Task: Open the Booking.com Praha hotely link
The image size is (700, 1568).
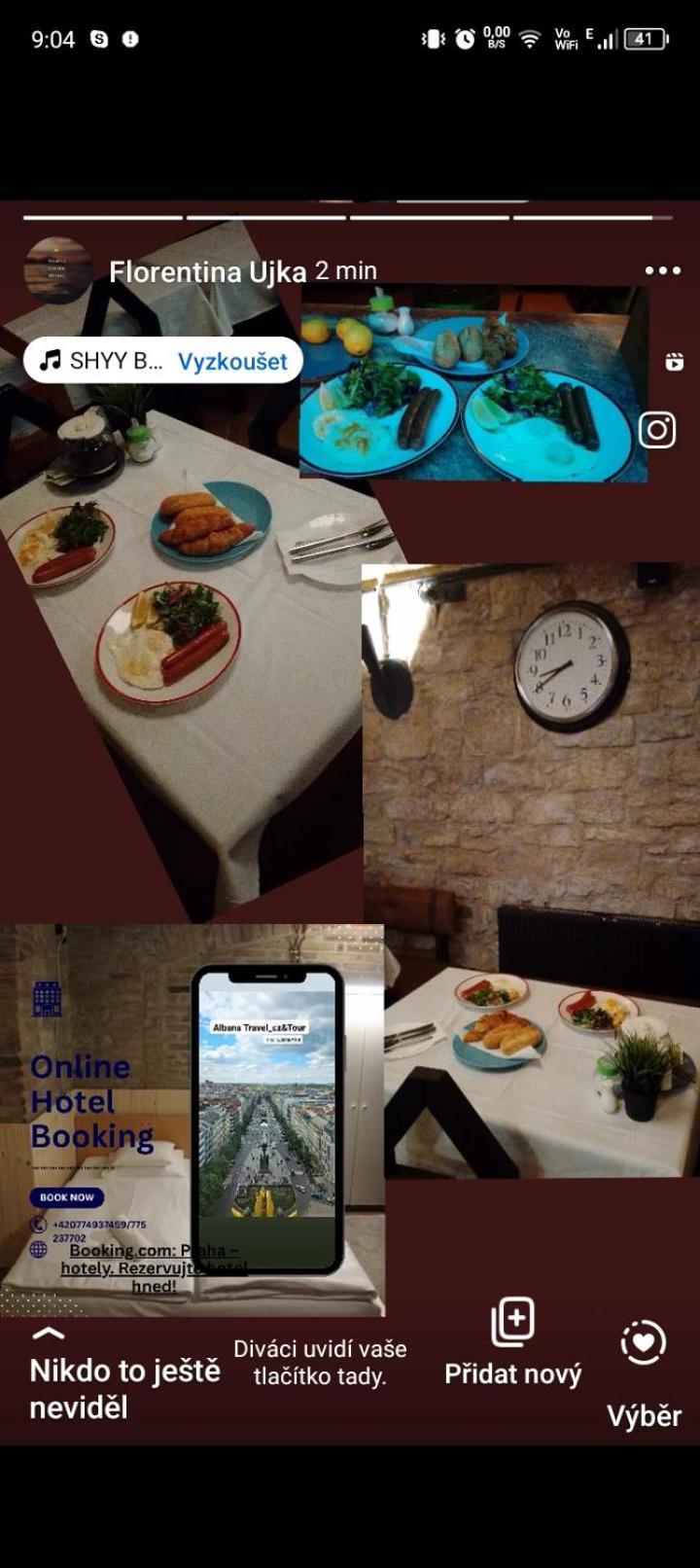Action: 154,1267
